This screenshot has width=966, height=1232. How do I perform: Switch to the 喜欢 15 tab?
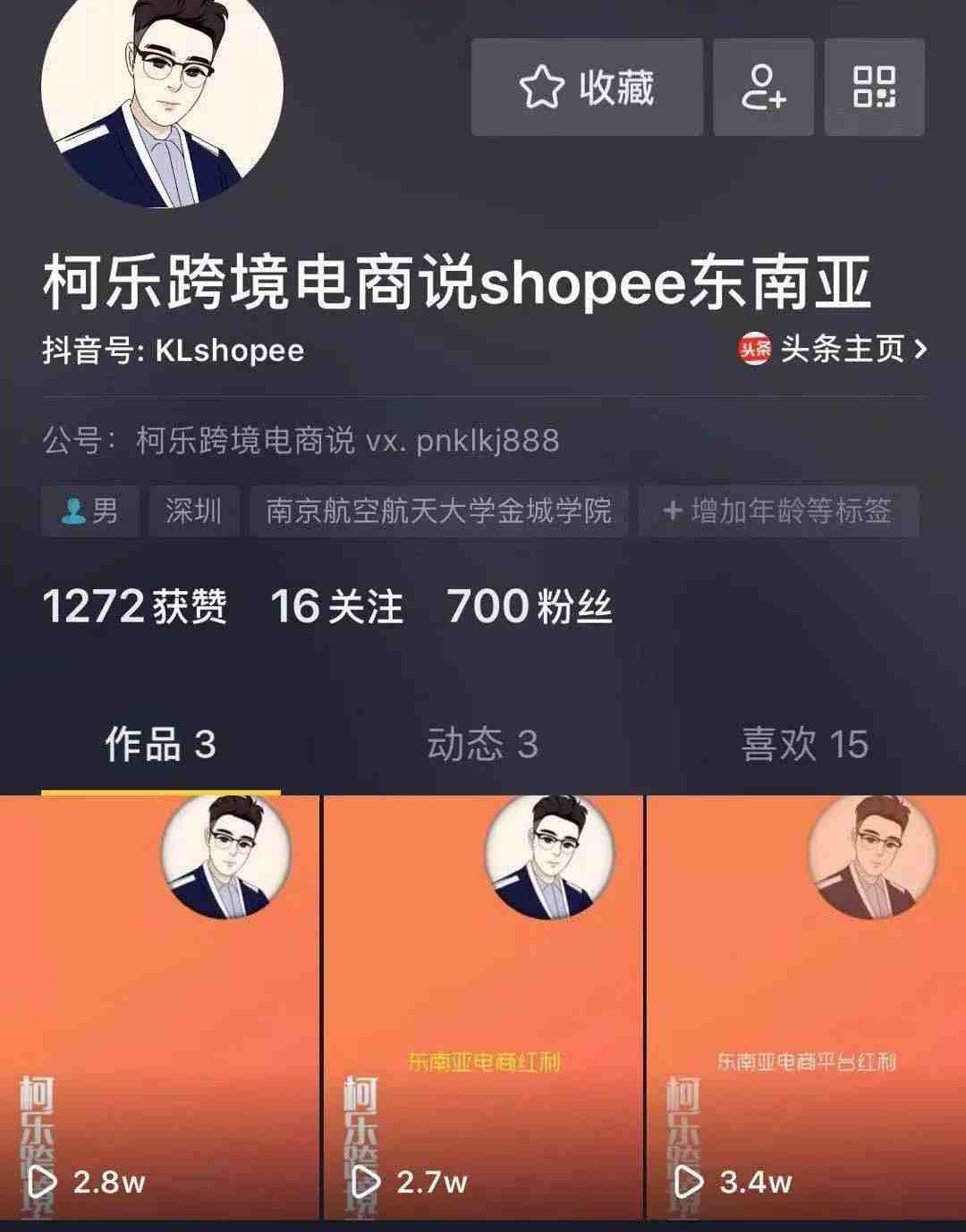[804, 745]
